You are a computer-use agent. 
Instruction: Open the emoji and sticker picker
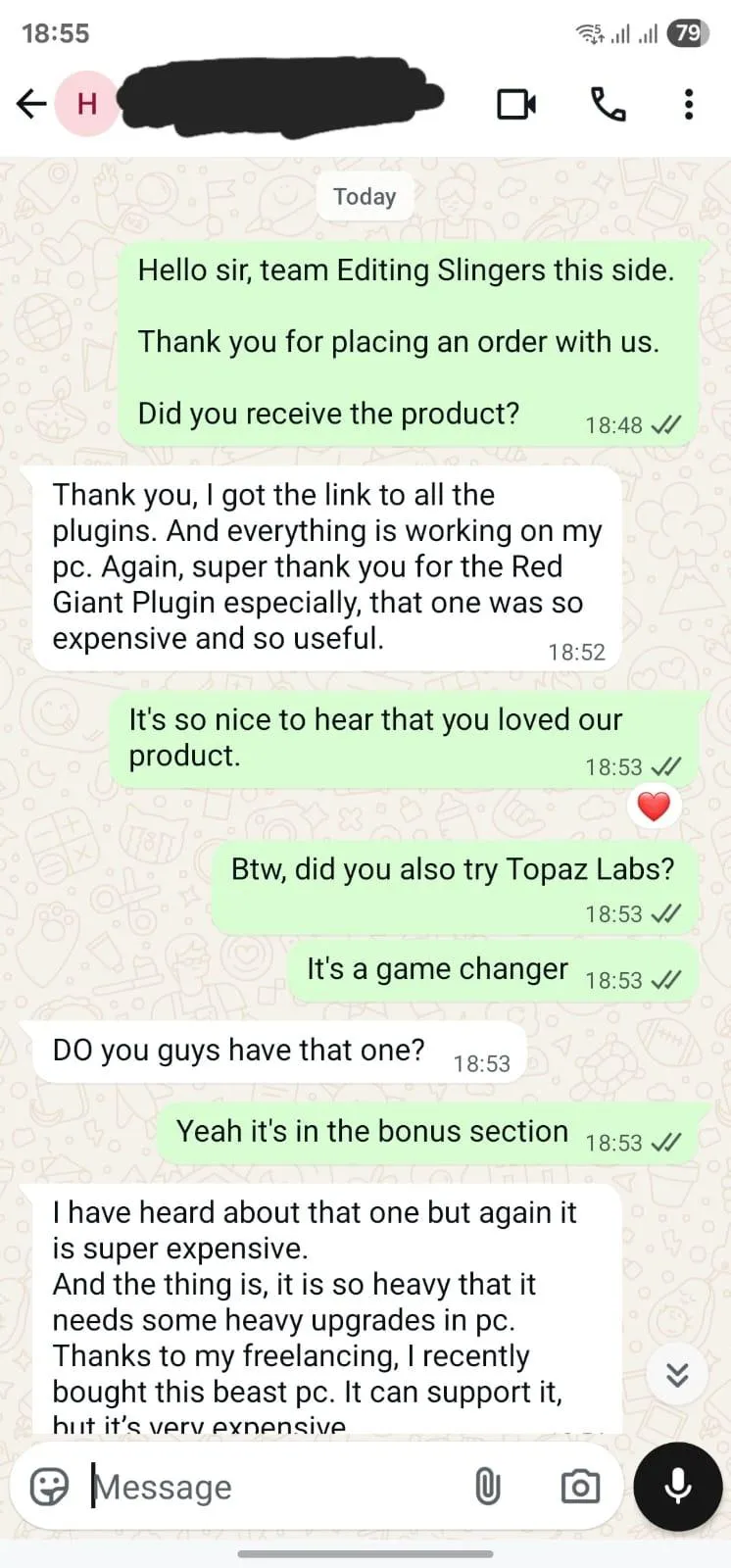[x=49, y=1487]
